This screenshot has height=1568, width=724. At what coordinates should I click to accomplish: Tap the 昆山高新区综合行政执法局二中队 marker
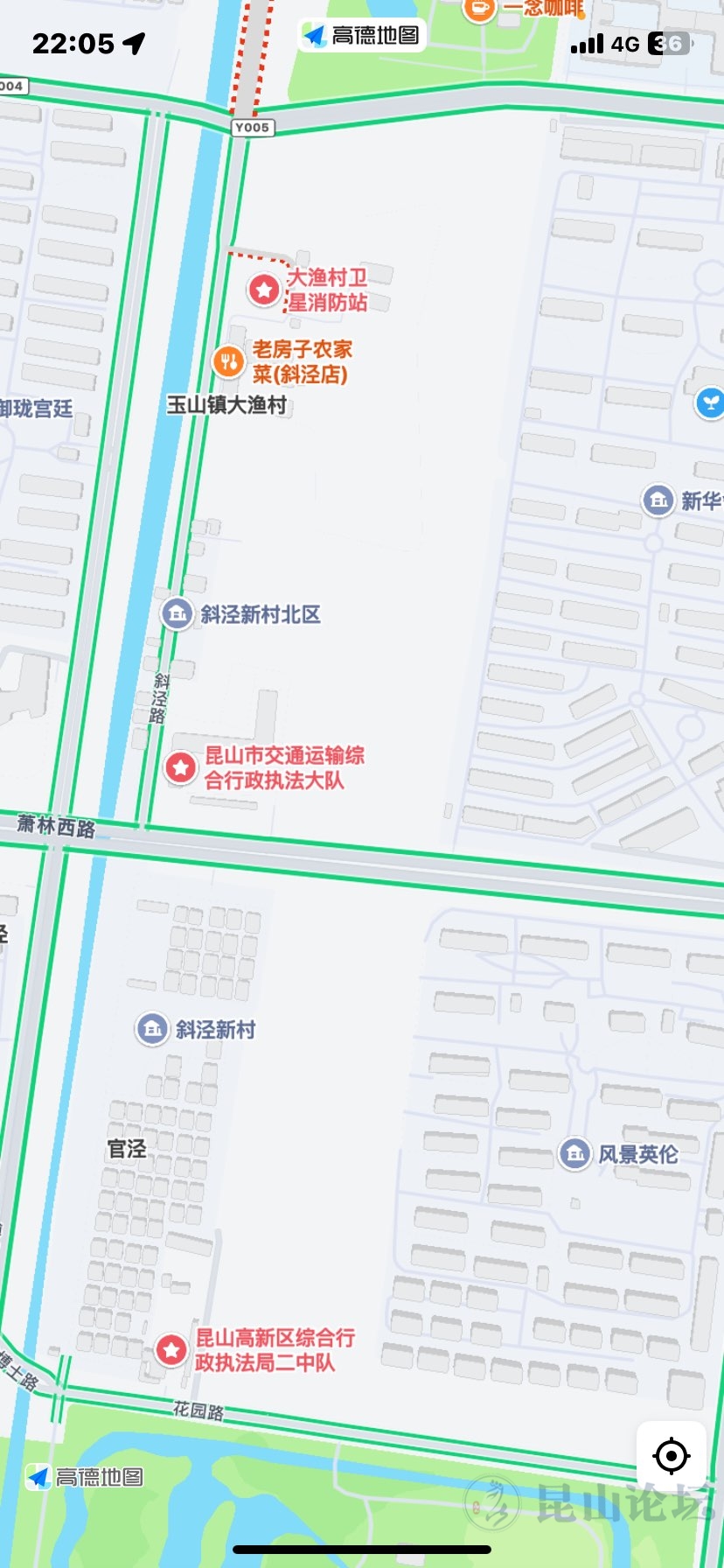(x=171, y=1349)
